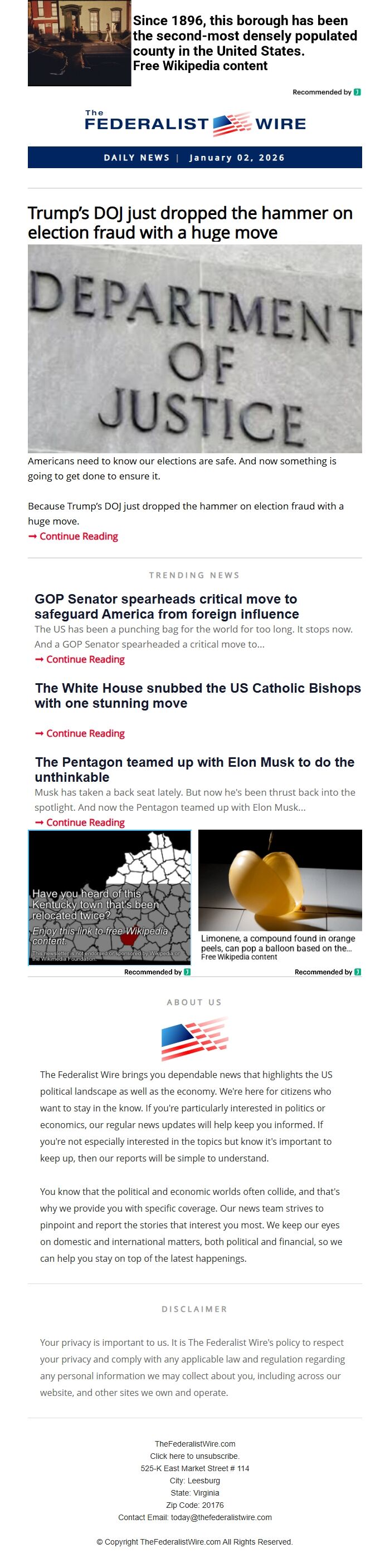Open the Pentagon and Elon Musk headline
390x1568 pixels.
194,770
